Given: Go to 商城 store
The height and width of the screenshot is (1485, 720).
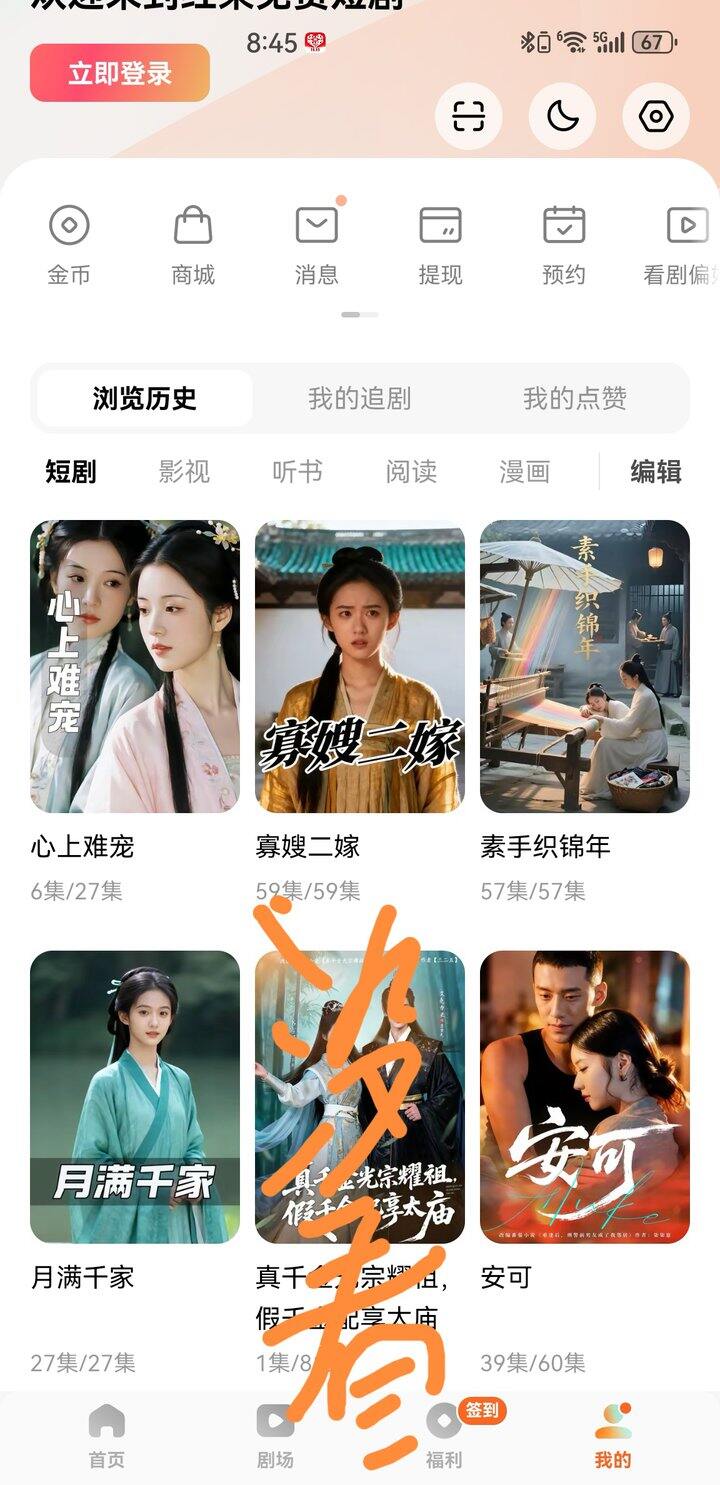Looking at the screenshot, I should coord(193,244).
